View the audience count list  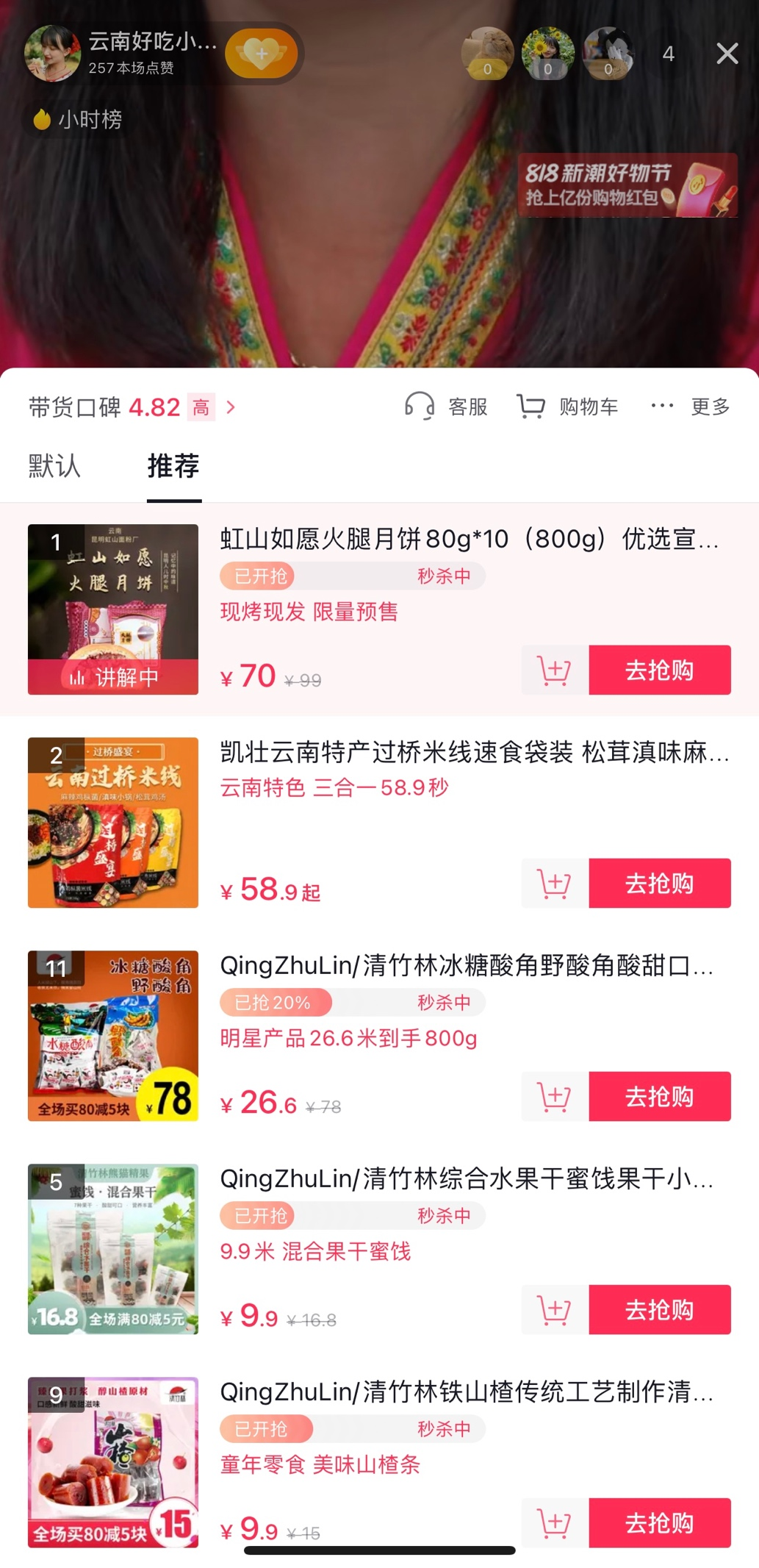(x=668, y=54)
